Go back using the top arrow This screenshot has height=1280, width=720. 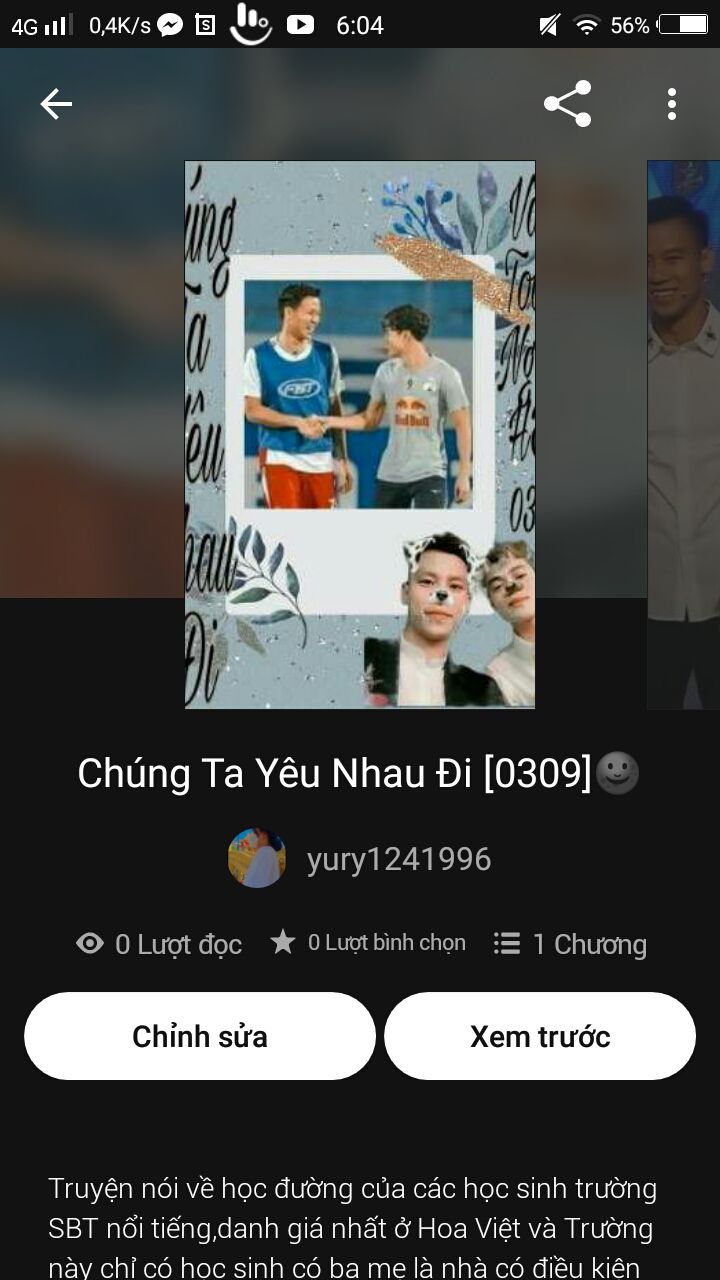56,104
